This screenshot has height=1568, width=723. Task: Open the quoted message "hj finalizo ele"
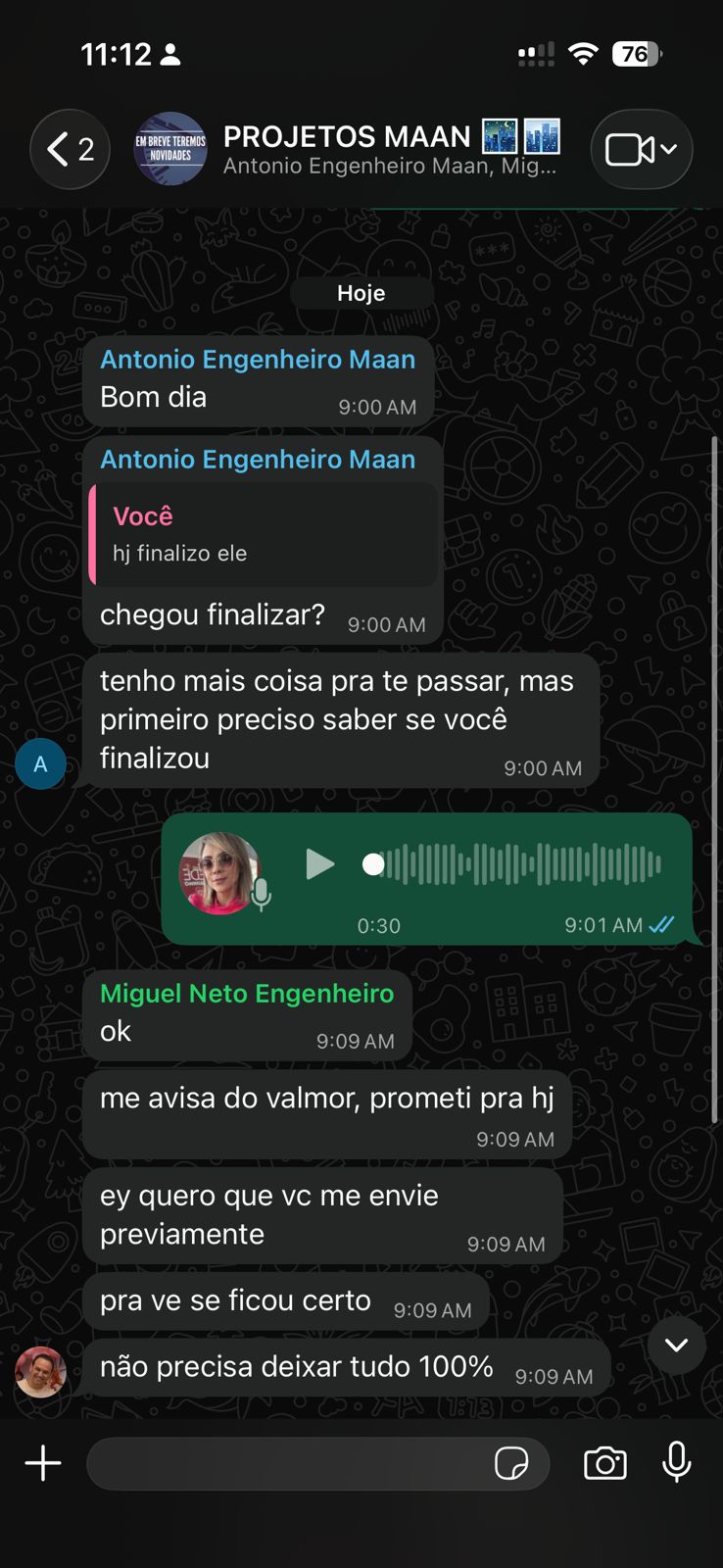[265, 535]
